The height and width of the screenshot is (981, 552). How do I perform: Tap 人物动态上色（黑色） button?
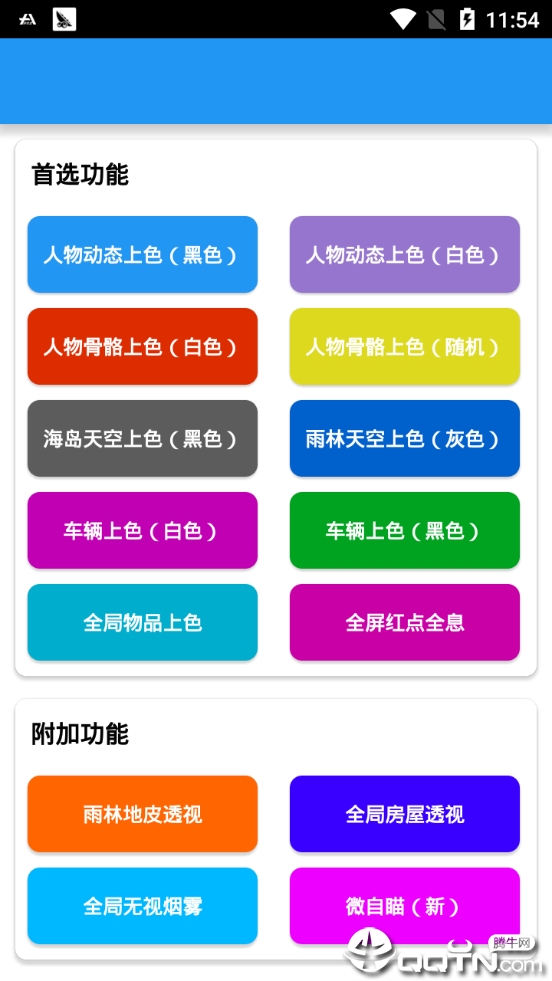(143, 255)
